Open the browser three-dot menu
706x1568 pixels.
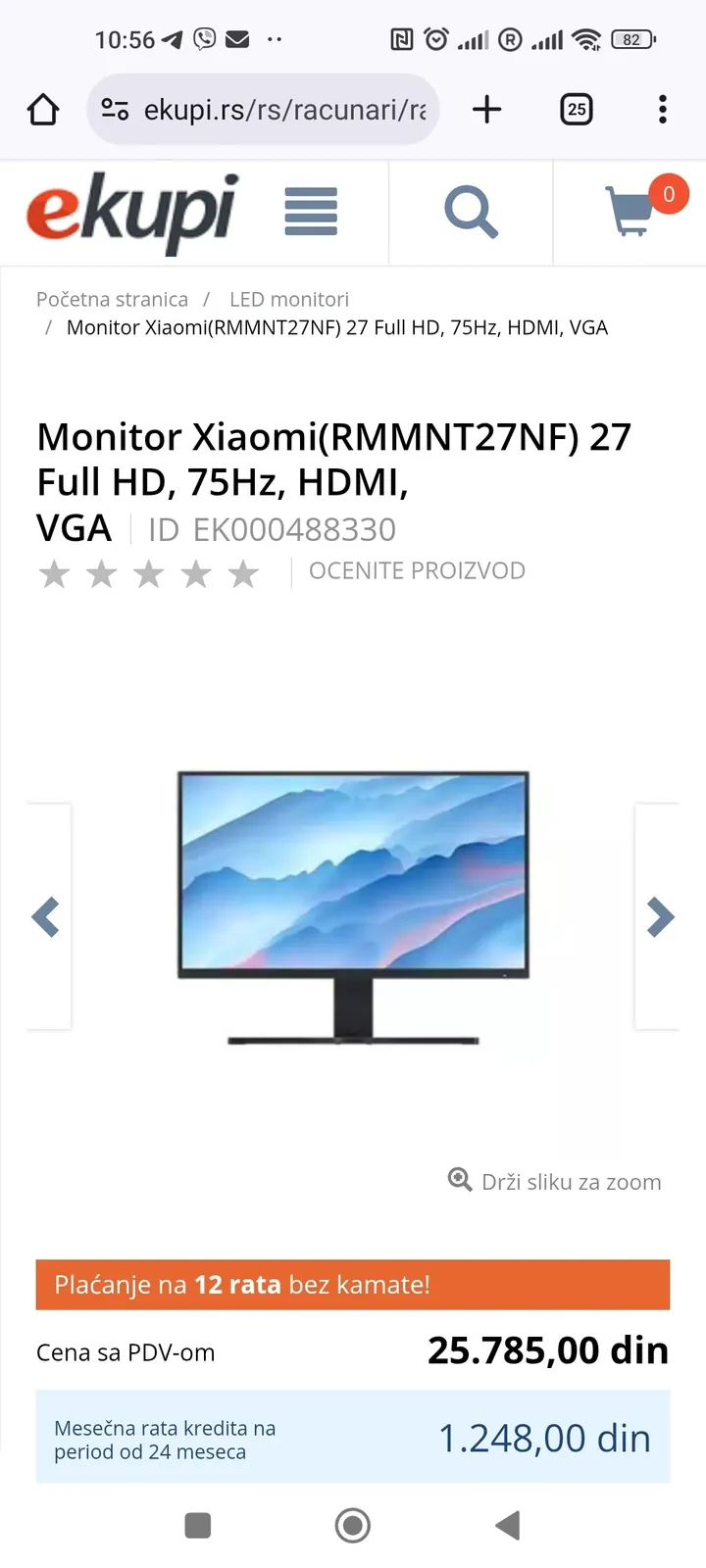663,109
